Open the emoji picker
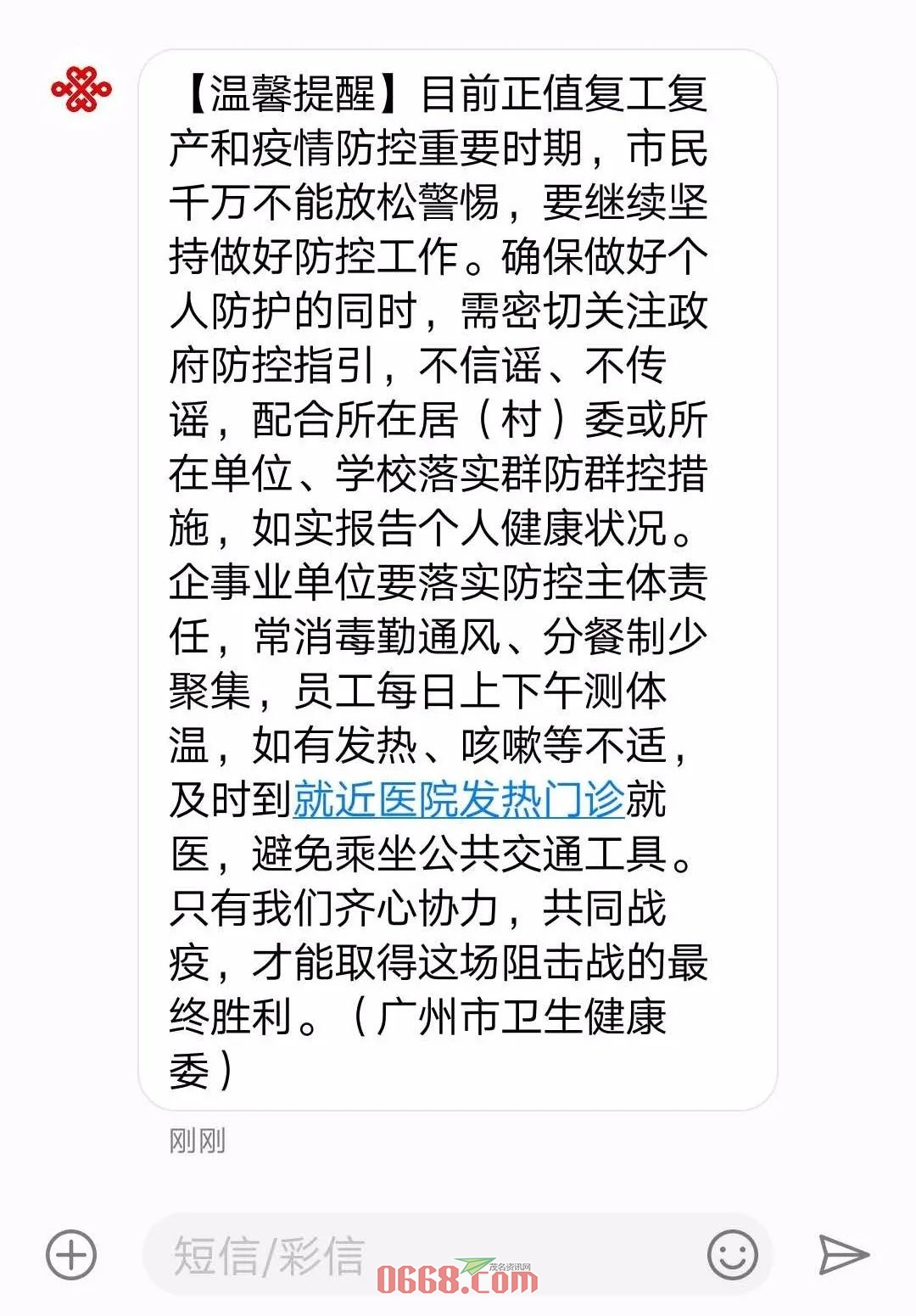The image size is (916, 1316). [732, 1255]
